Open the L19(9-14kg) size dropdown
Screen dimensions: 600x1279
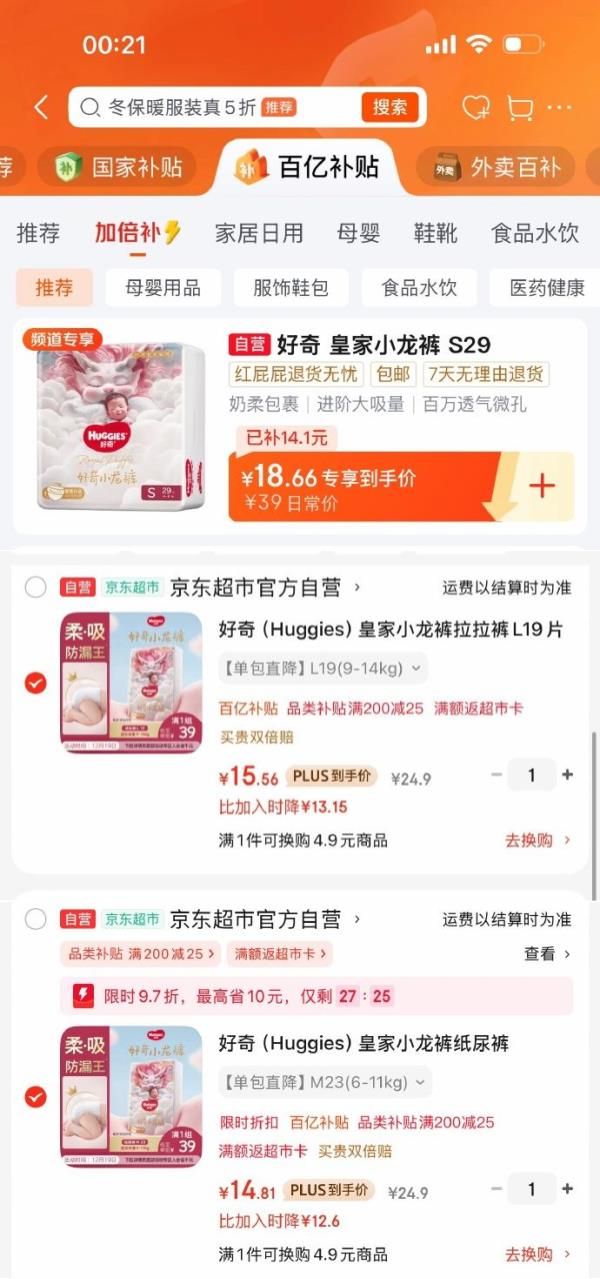323,668
